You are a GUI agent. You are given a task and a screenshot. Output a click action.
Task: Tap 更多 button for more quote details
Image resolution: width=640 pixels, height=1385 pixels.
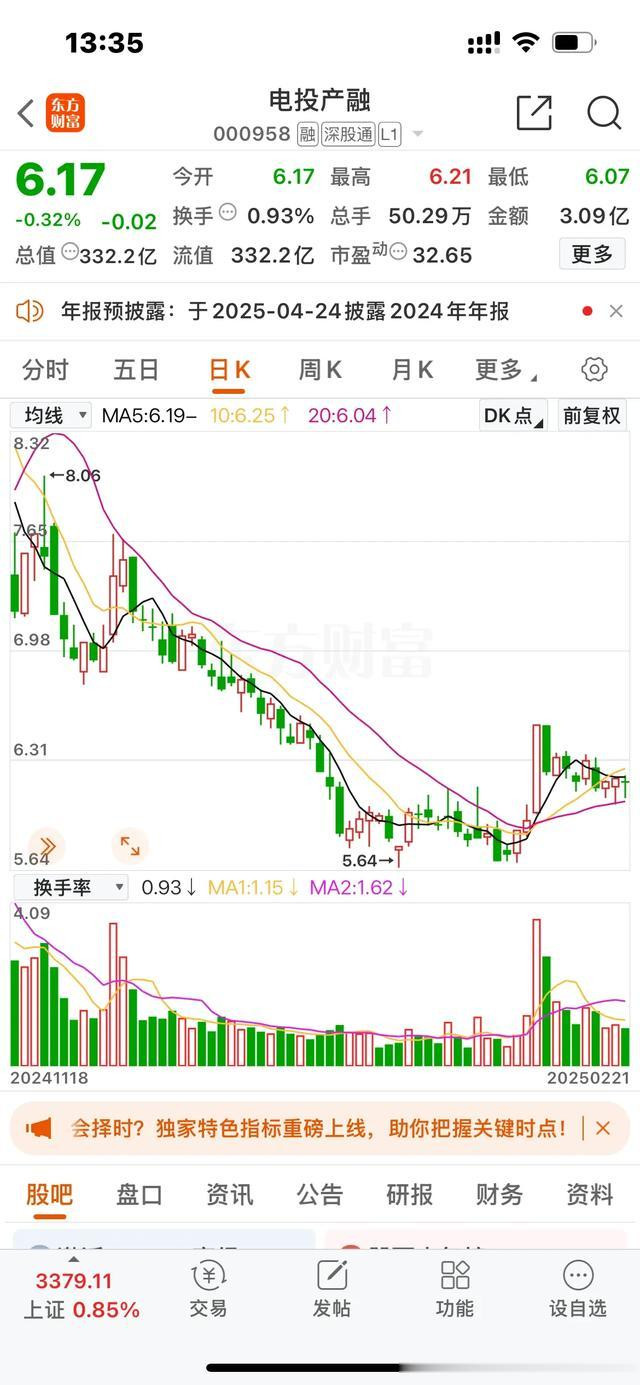point(591,254)
